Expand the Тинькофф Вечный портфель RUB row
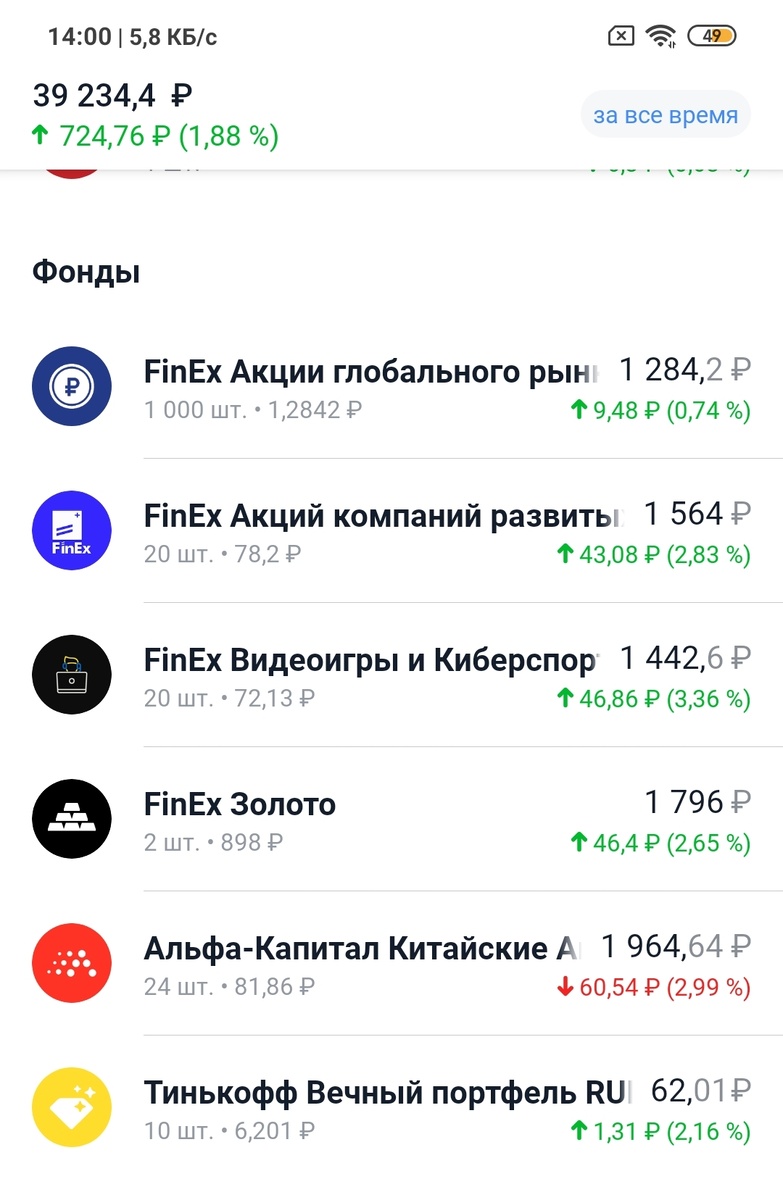 (x=400, y=1106)
